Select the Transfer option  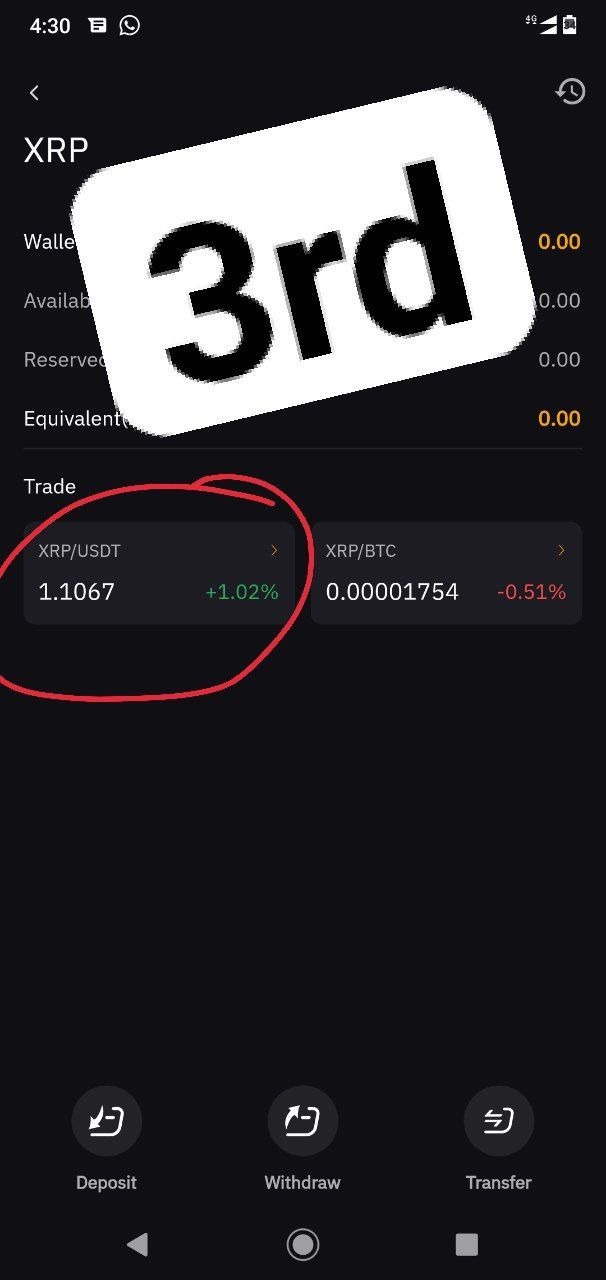tap(498, 1123)
